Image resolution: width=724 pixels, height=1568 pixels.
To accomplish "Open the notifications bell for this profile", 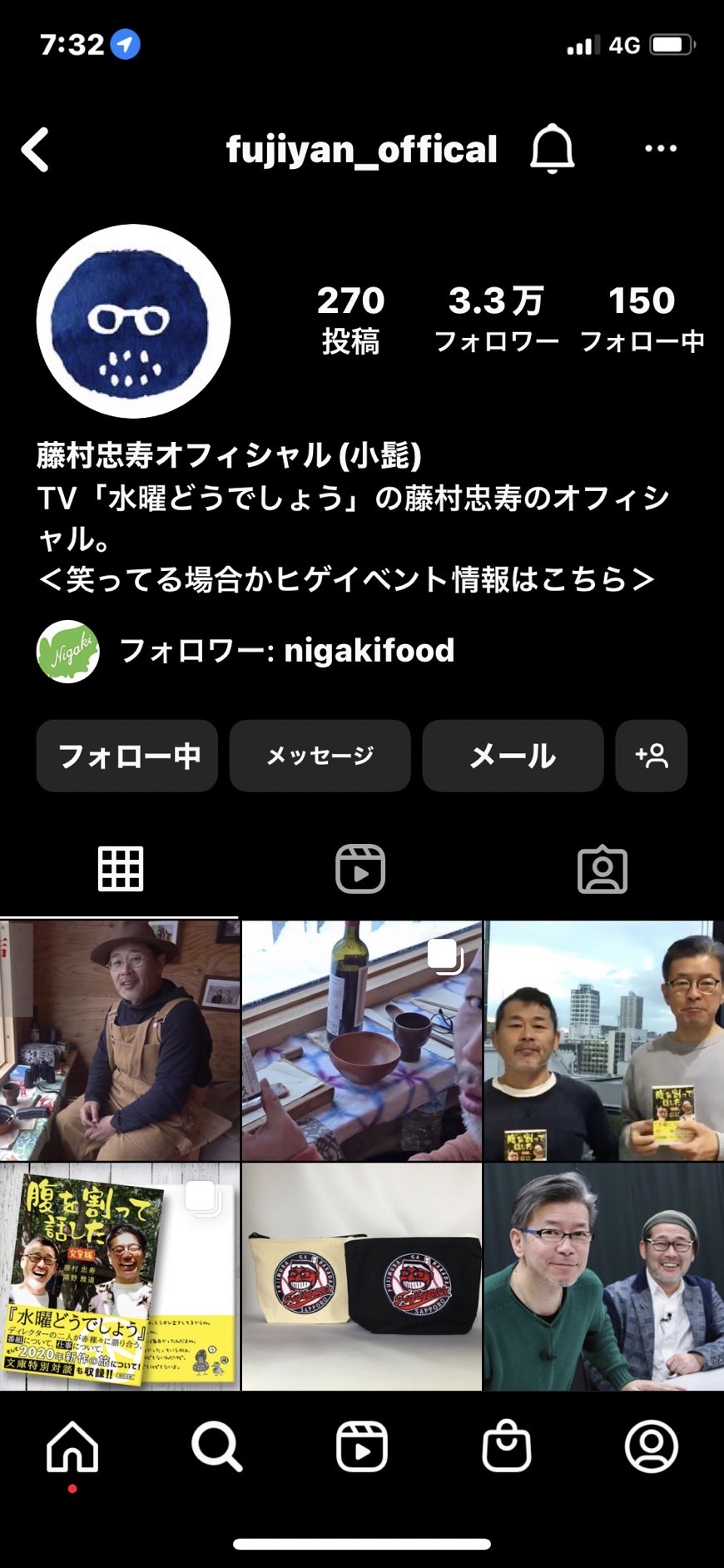I will coord(553,149).
